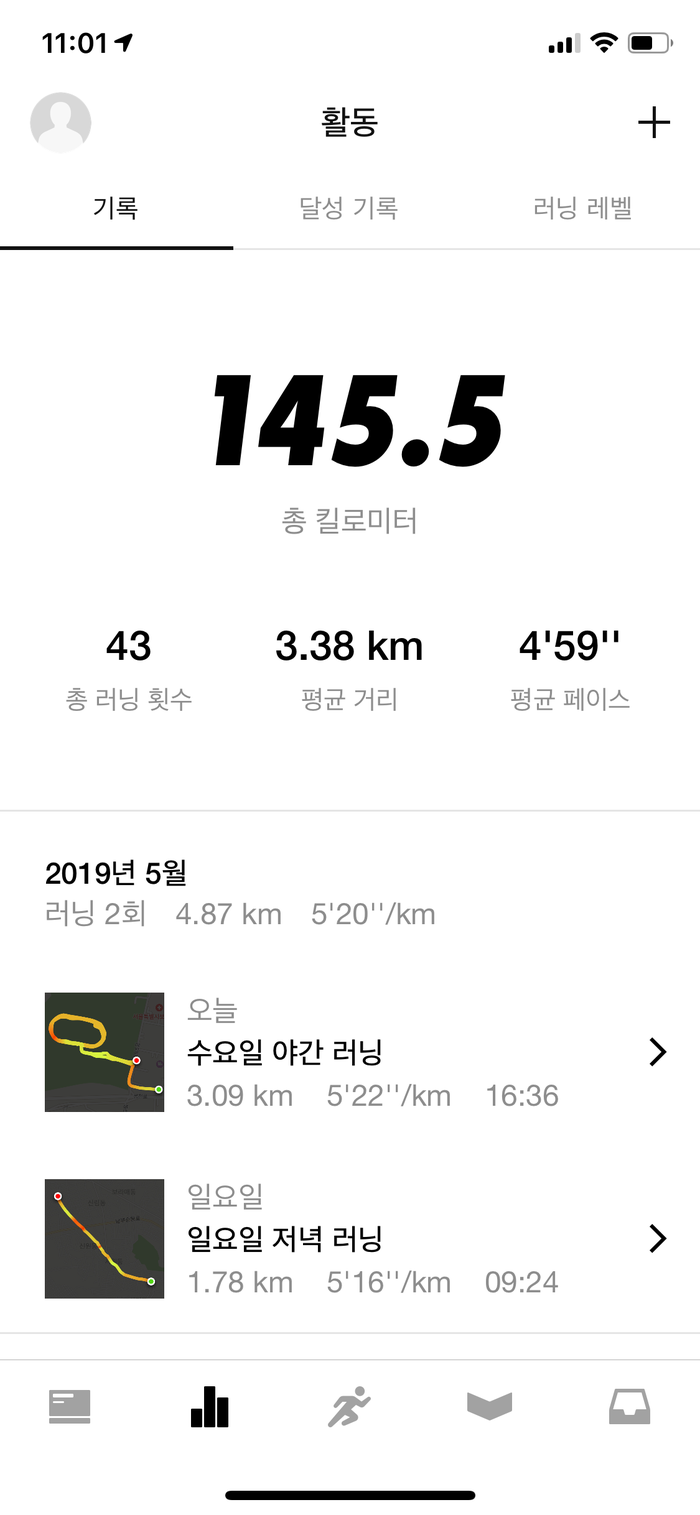
Task: Open the profile avatar
Action: click(x=61, y=123)
